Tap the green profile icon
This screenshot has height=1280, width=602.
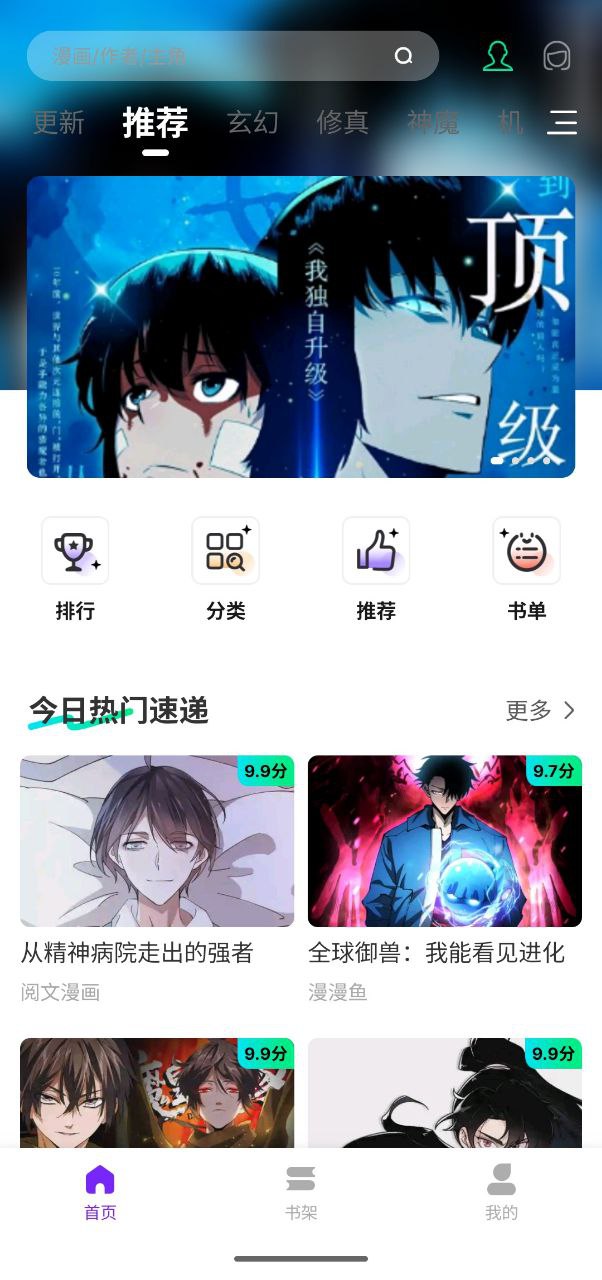(497, 56)
